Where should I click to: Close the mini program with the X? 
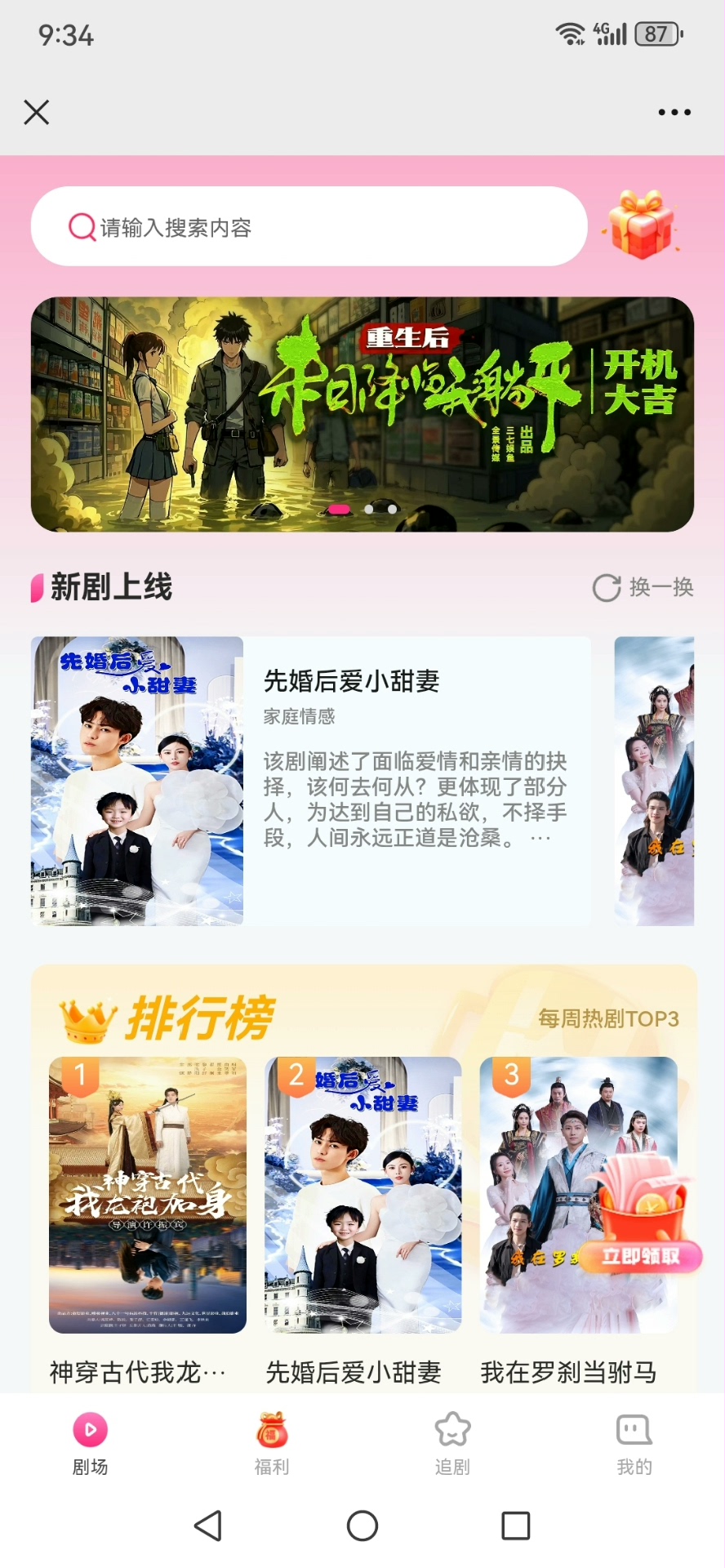[37, 112]
